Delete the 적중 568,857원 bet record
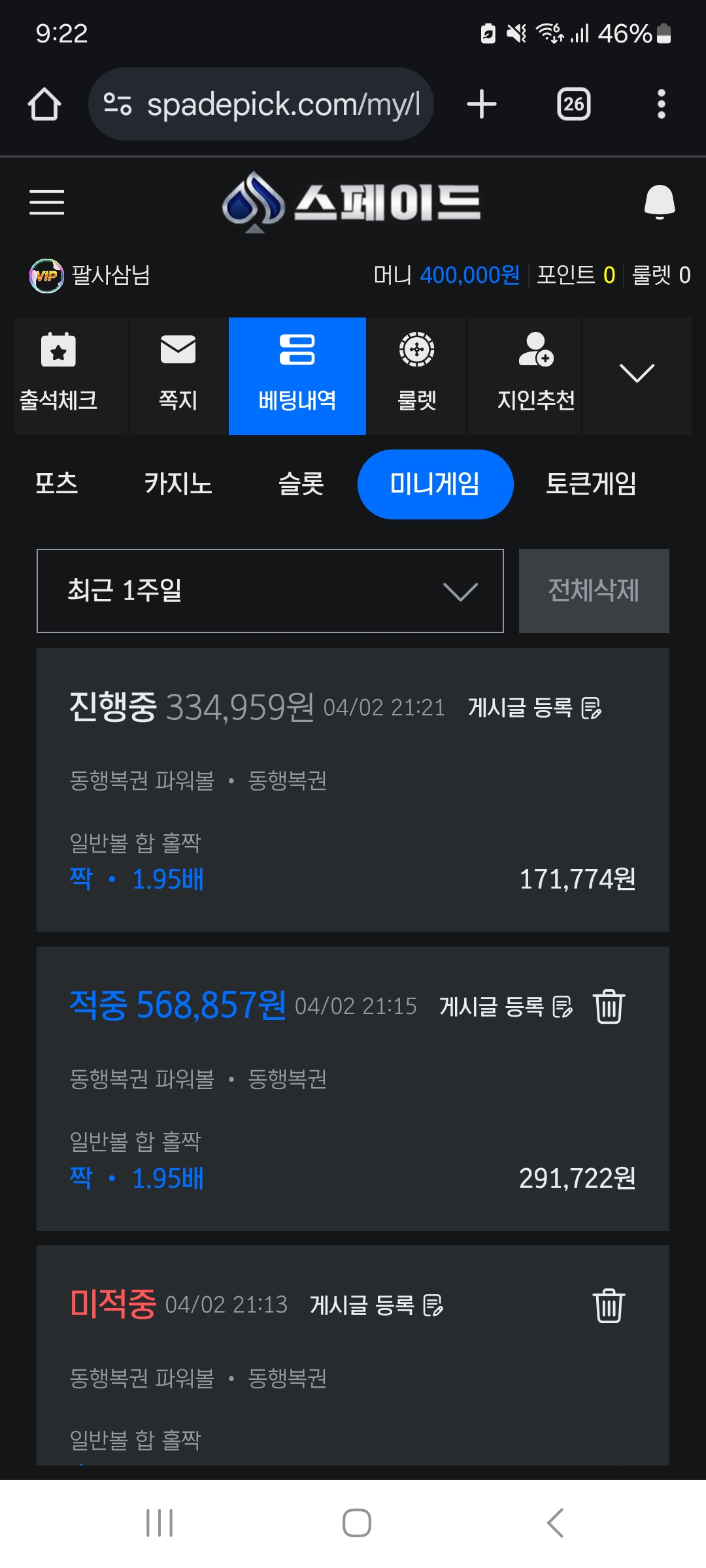The image size is (706, 1568). pos(609,1006)
